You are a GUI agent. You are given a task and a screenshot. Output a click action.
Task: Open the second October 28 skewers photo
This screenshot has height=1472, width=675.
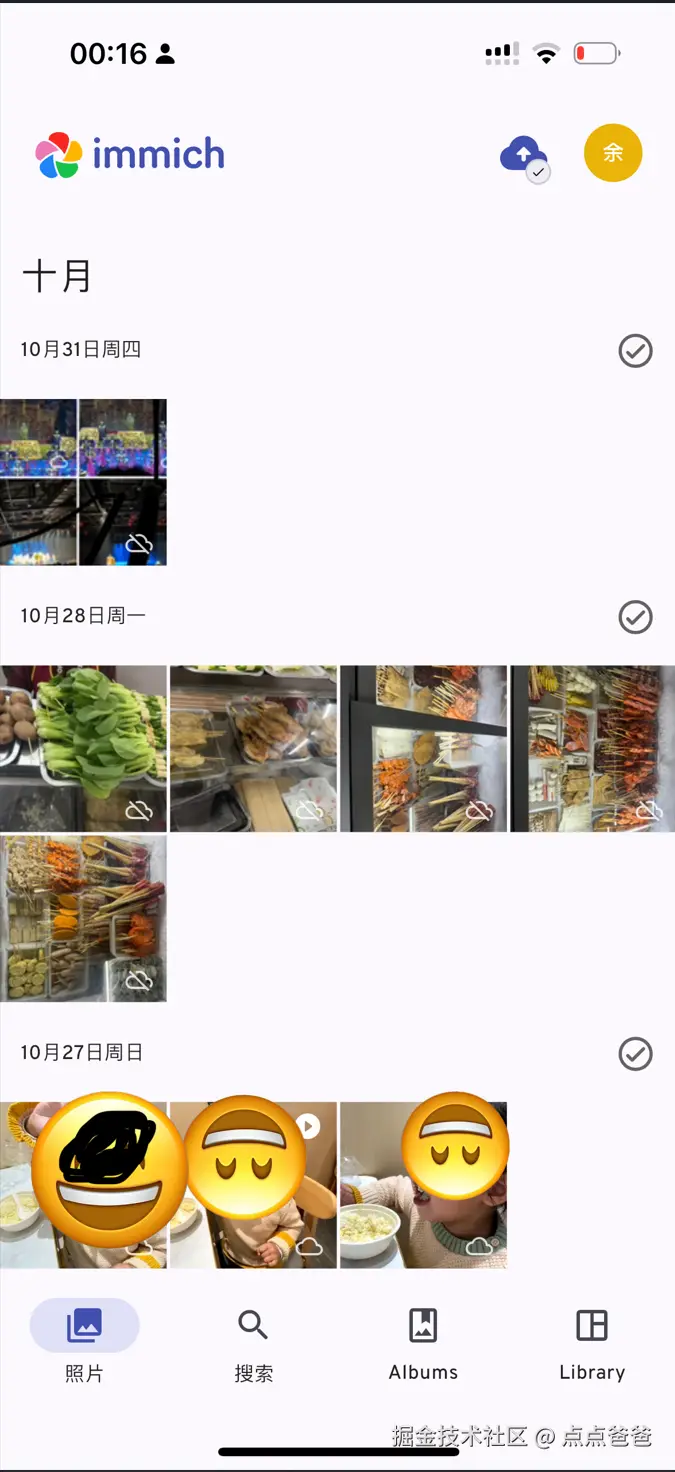coord(253,748)
